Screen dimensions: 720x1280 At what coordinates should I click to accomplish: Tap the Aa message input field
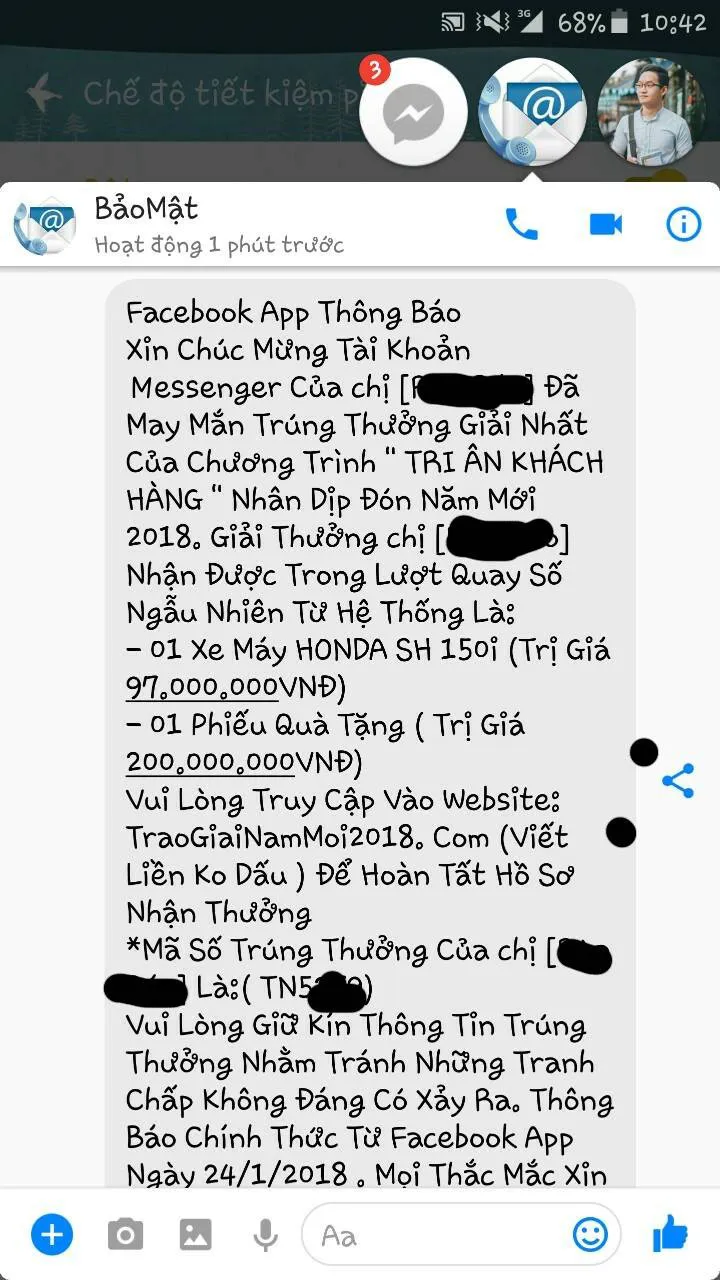pos(440,1235)
